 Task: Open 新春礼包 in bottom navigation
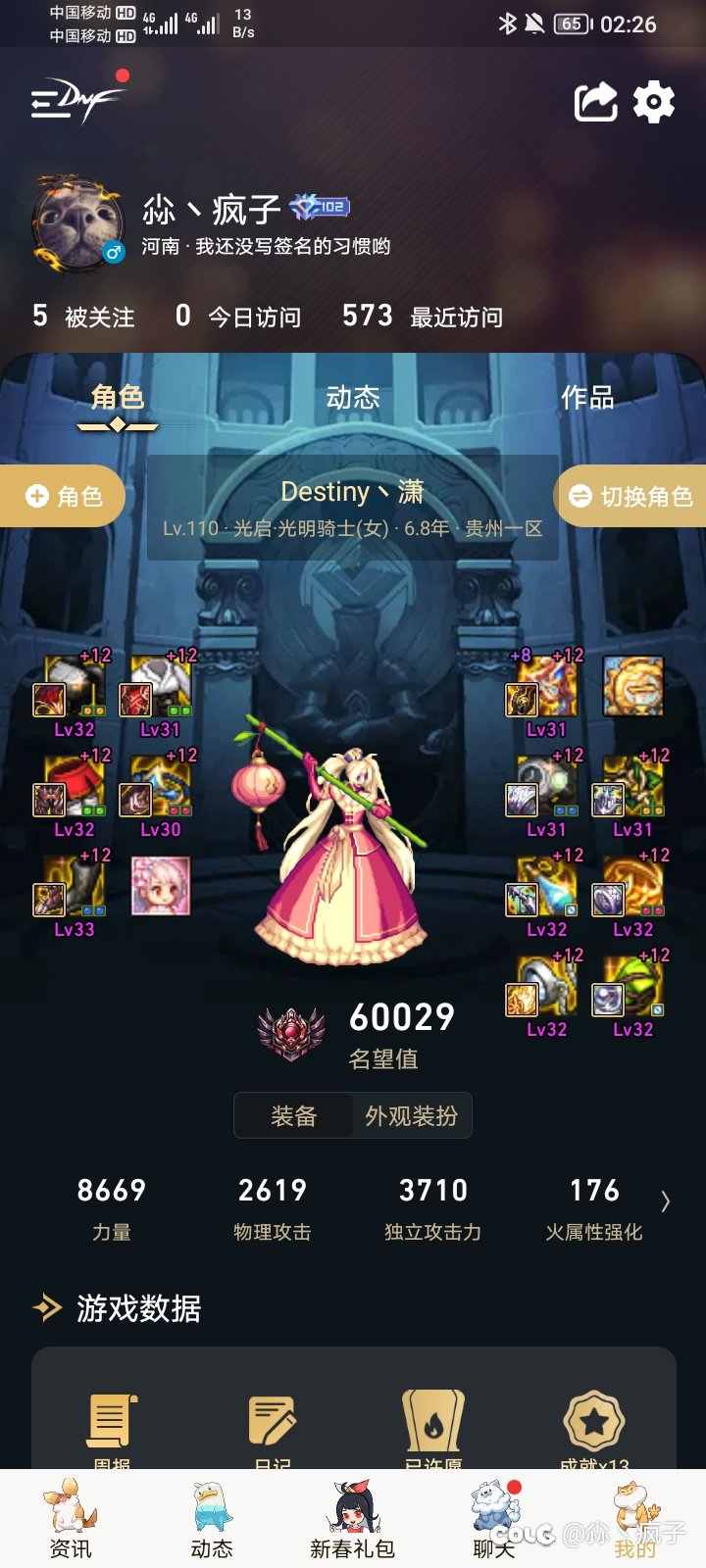point(353,1520)
